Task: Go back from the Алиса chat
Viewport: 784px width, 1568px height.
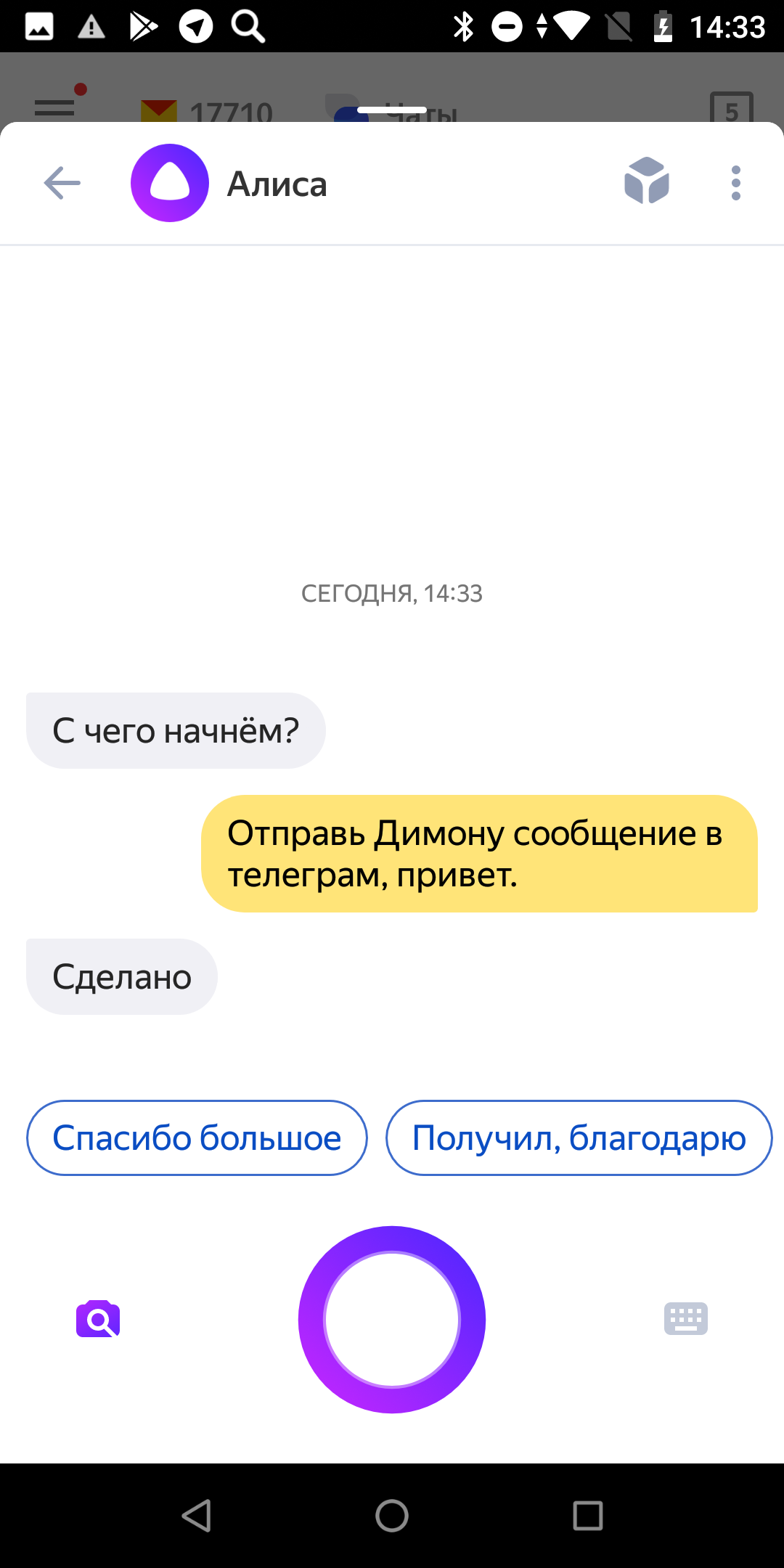Action: pos(62,183)
